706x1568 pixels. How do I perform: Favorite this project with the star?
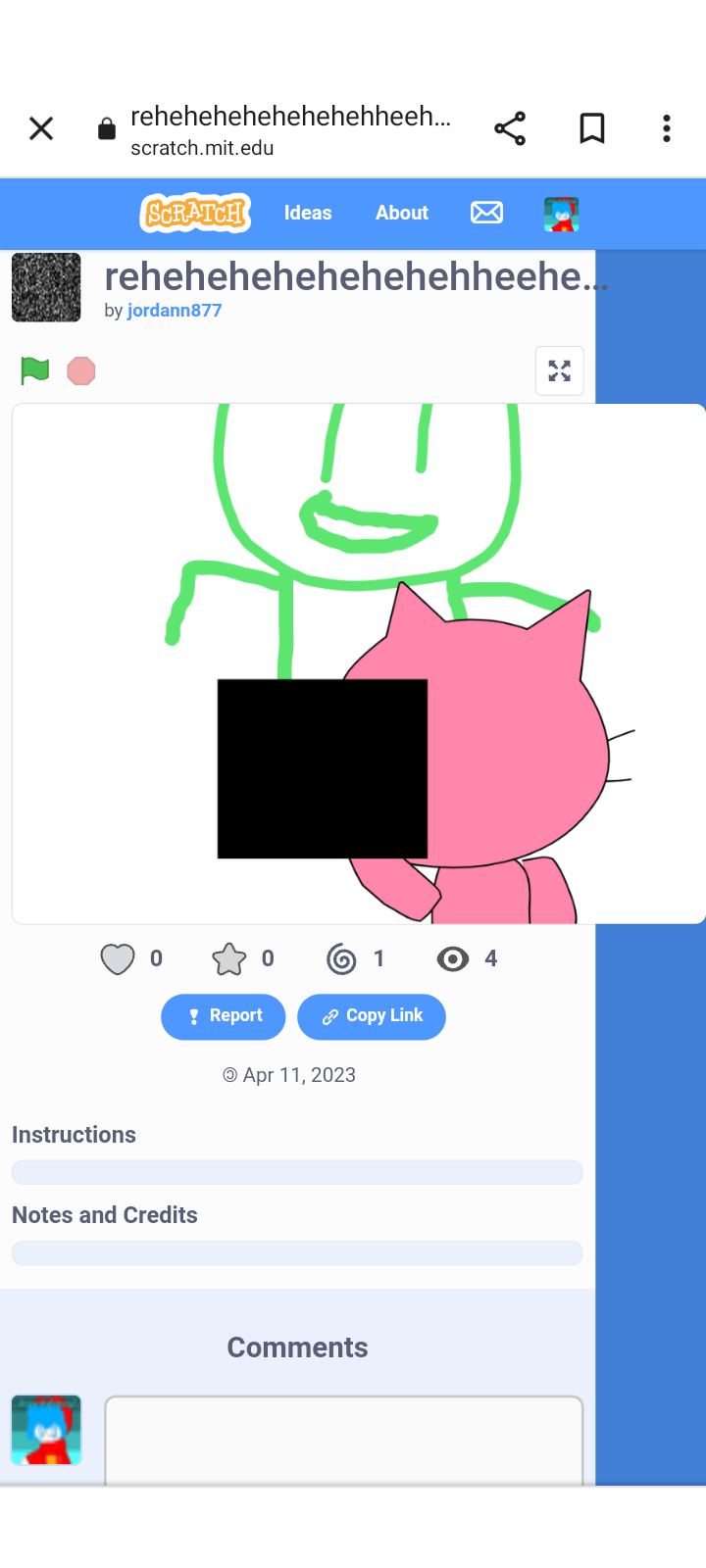(x=229, y=958)
